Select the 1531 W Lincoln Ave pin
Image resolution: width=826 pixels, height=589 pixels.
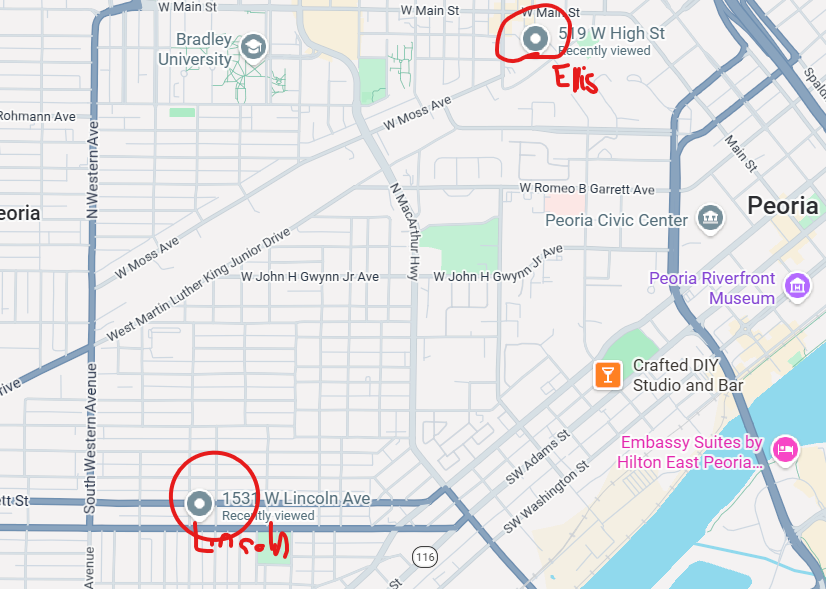point(200,502)
